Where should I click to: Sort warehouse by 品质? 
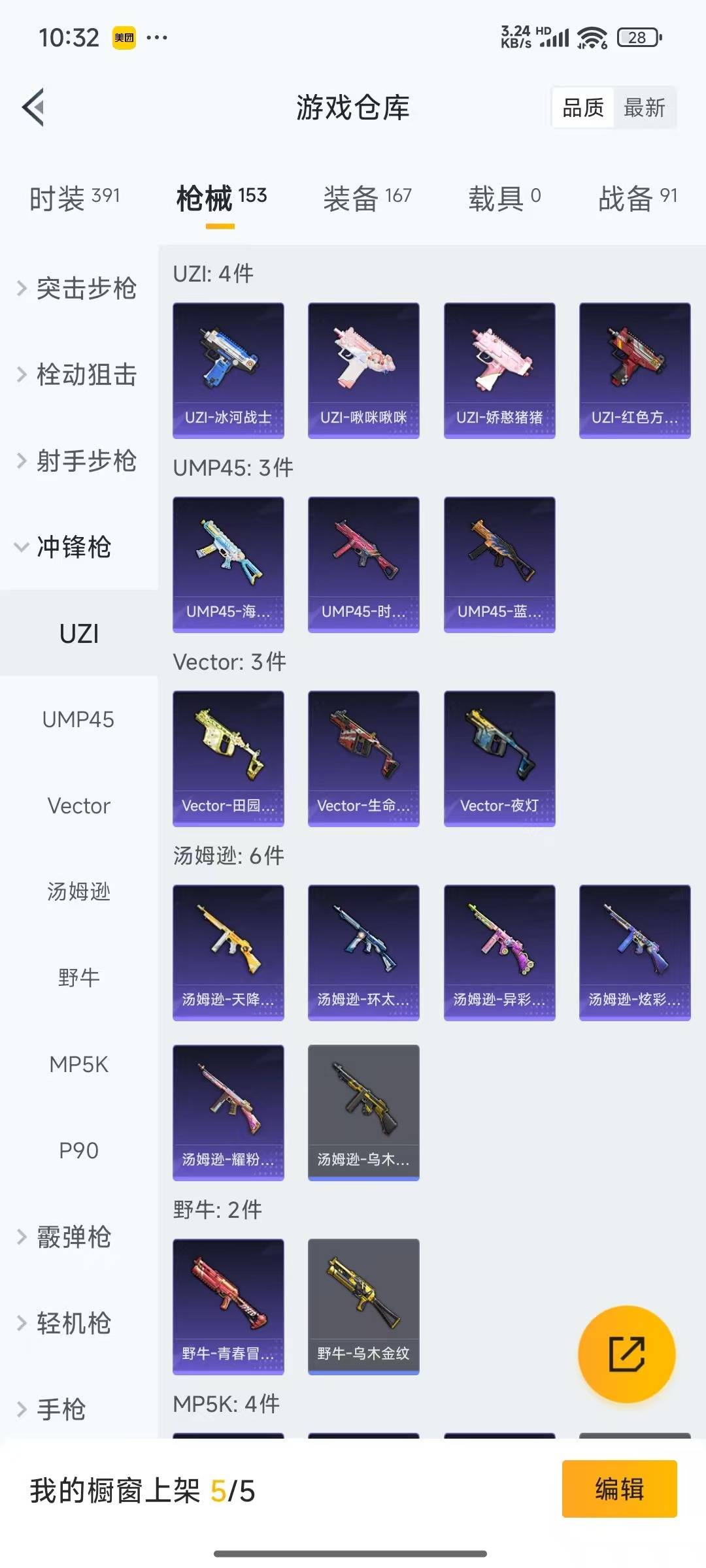click(583, 108)
